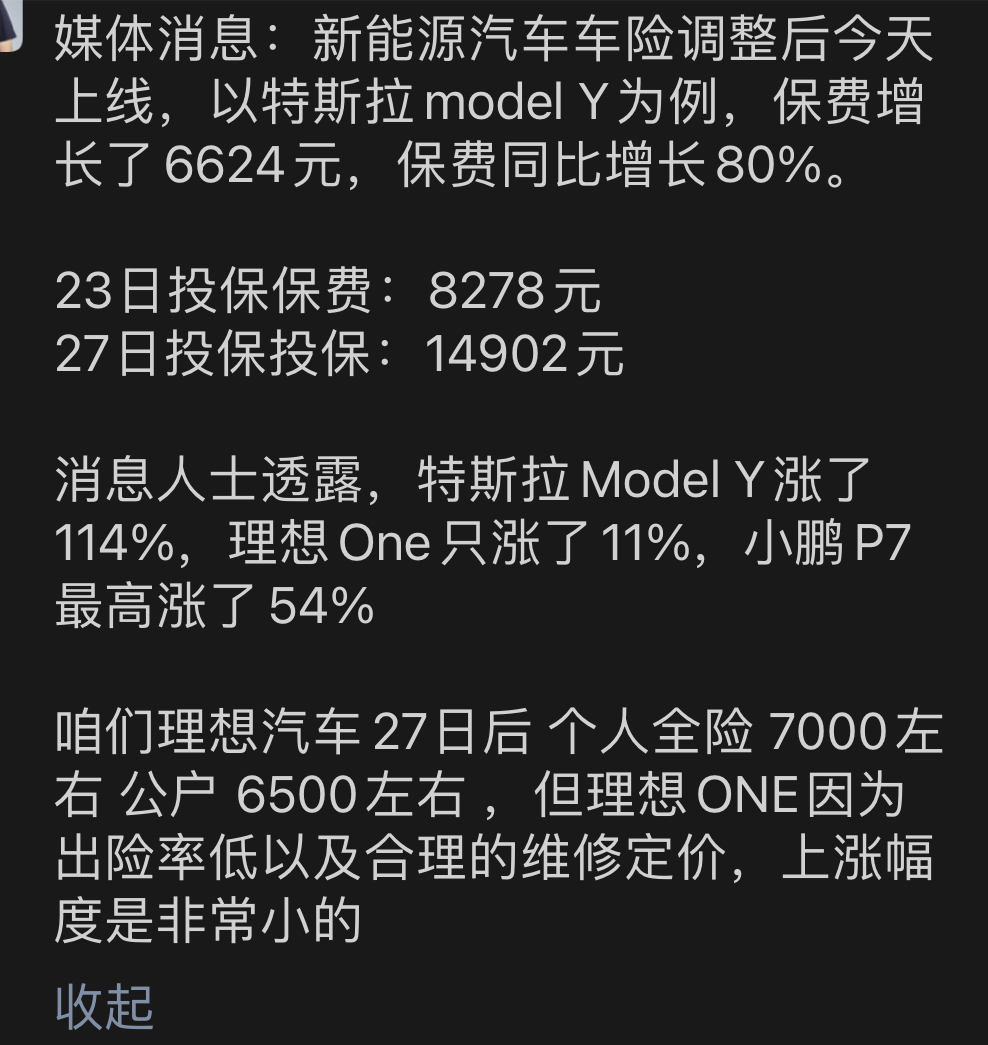The height and width of the screenshot is (1045, 988).
Task: Collapse the post with 收起
Action: (x=104, y=1005)
